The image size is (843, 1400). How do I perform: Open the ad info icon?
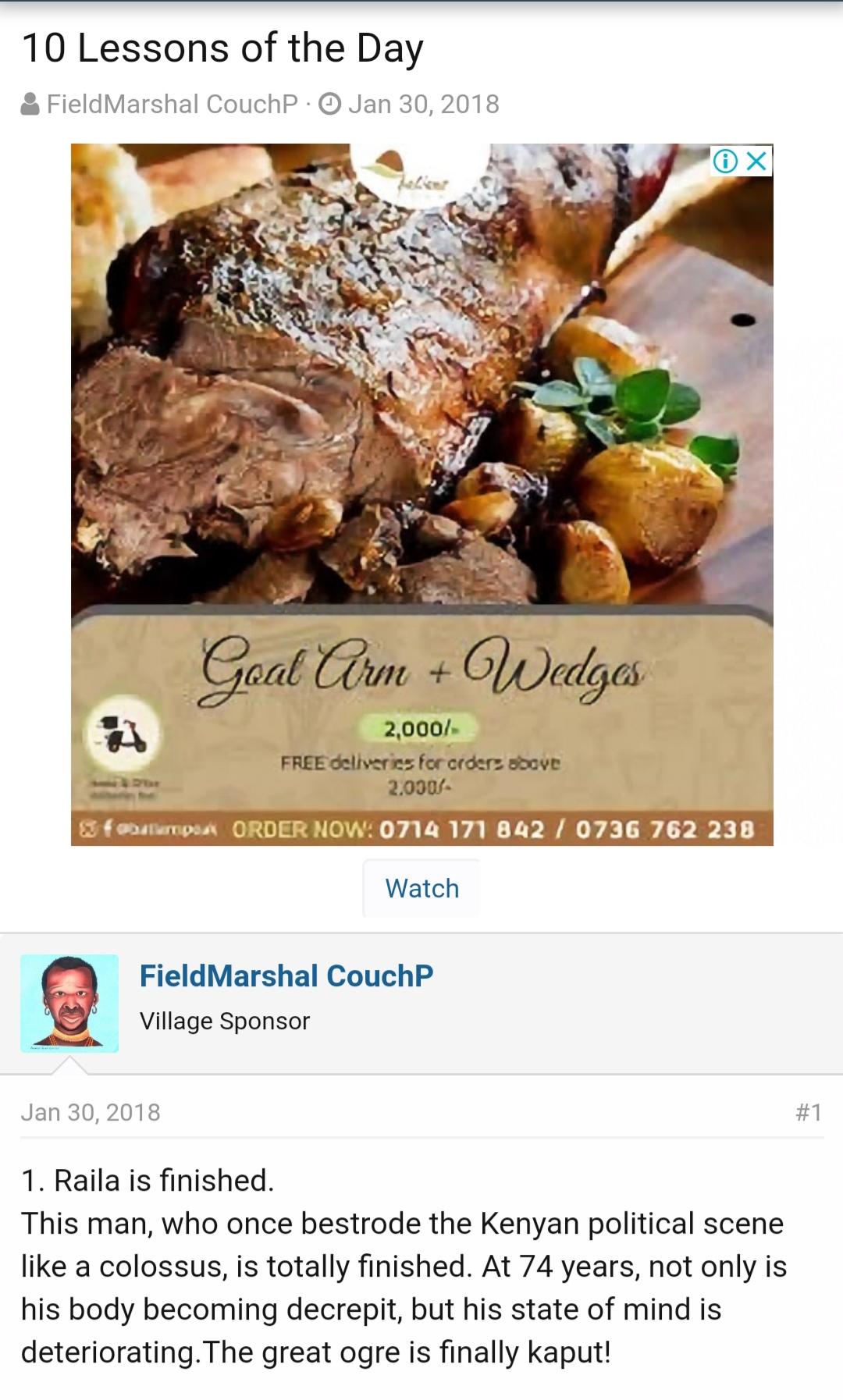[725, 161]
